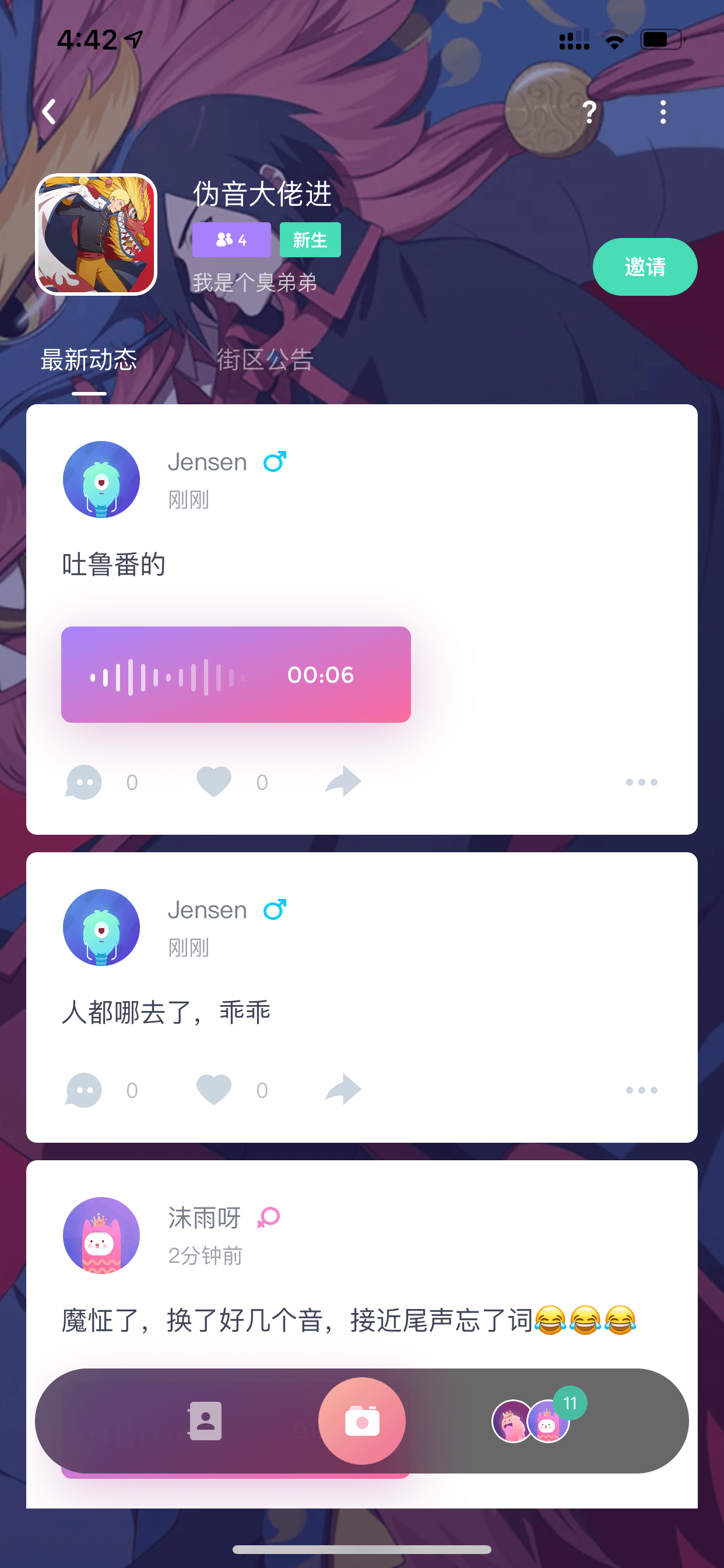Viewport: 724px width, 1568px height.
Task: Like the 人都哪去了 post
Action: point(213,1090)
